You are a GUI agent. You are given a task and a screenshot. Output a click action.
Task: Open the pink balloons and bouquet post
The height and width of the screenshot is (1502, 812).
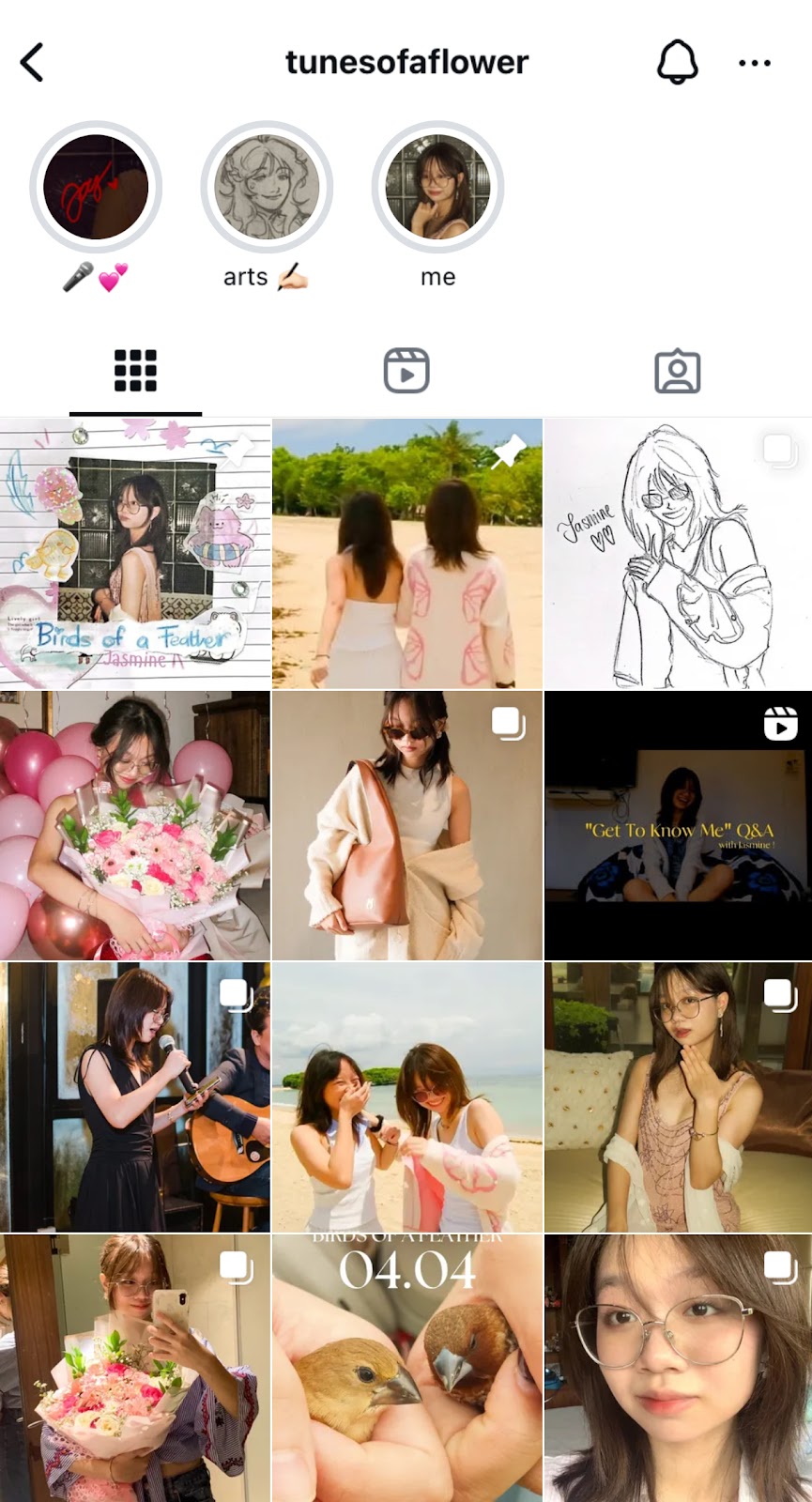coord(135,826)
